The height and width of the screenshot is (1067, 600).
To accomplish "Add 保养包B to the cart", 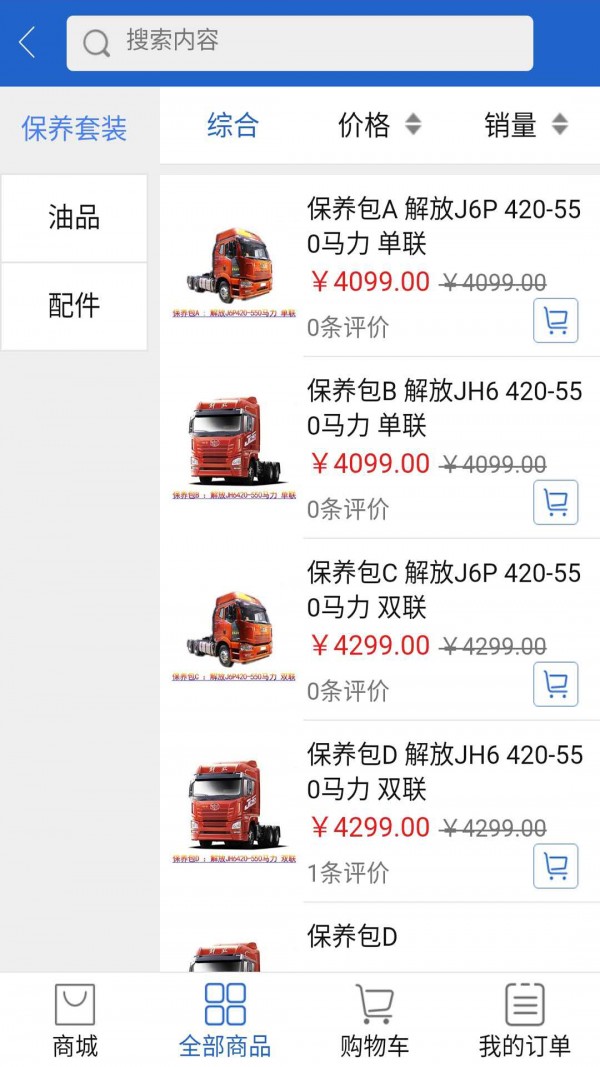I will [x=555, y=502].
